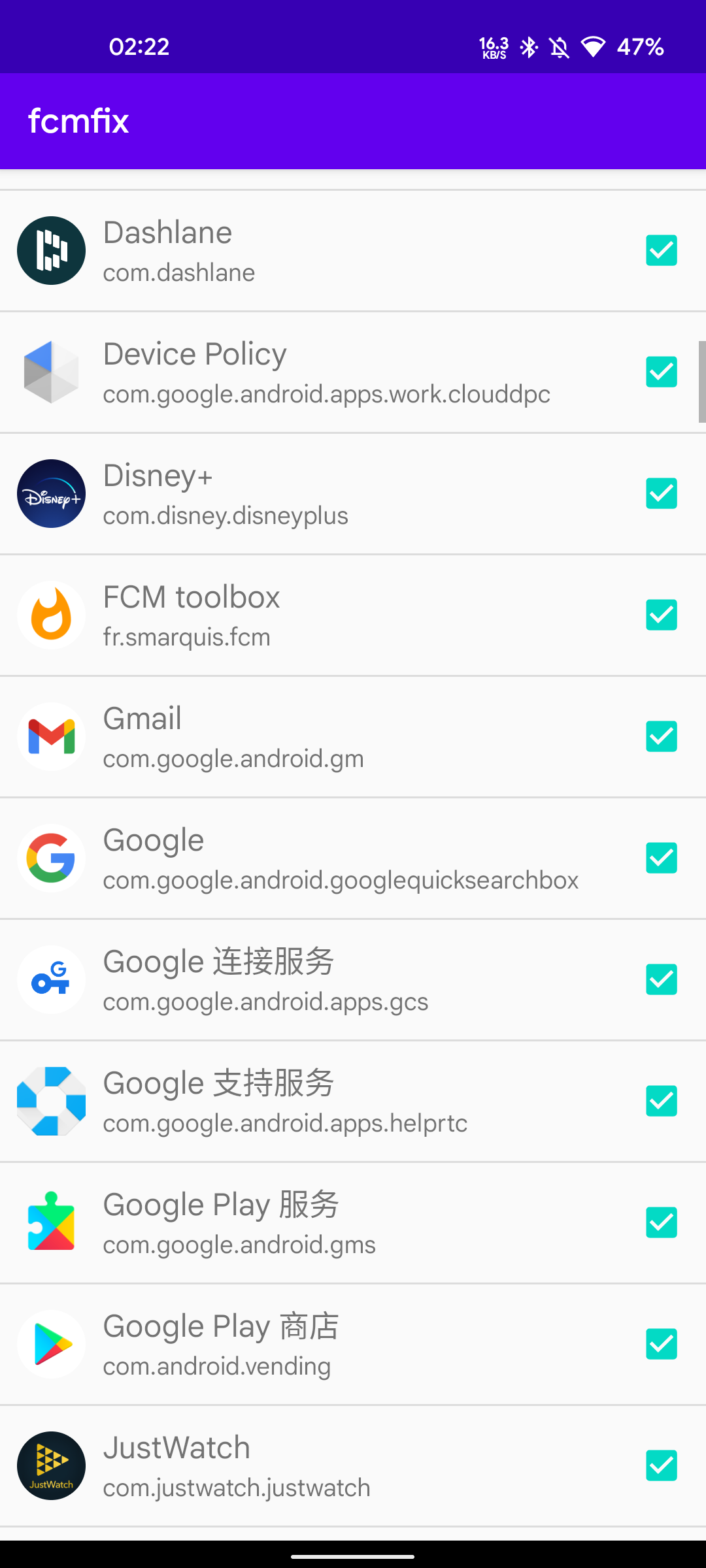Click the Google 支持服务 lifebuoy icon
Screen dimensions: 706x1568
50,1101
